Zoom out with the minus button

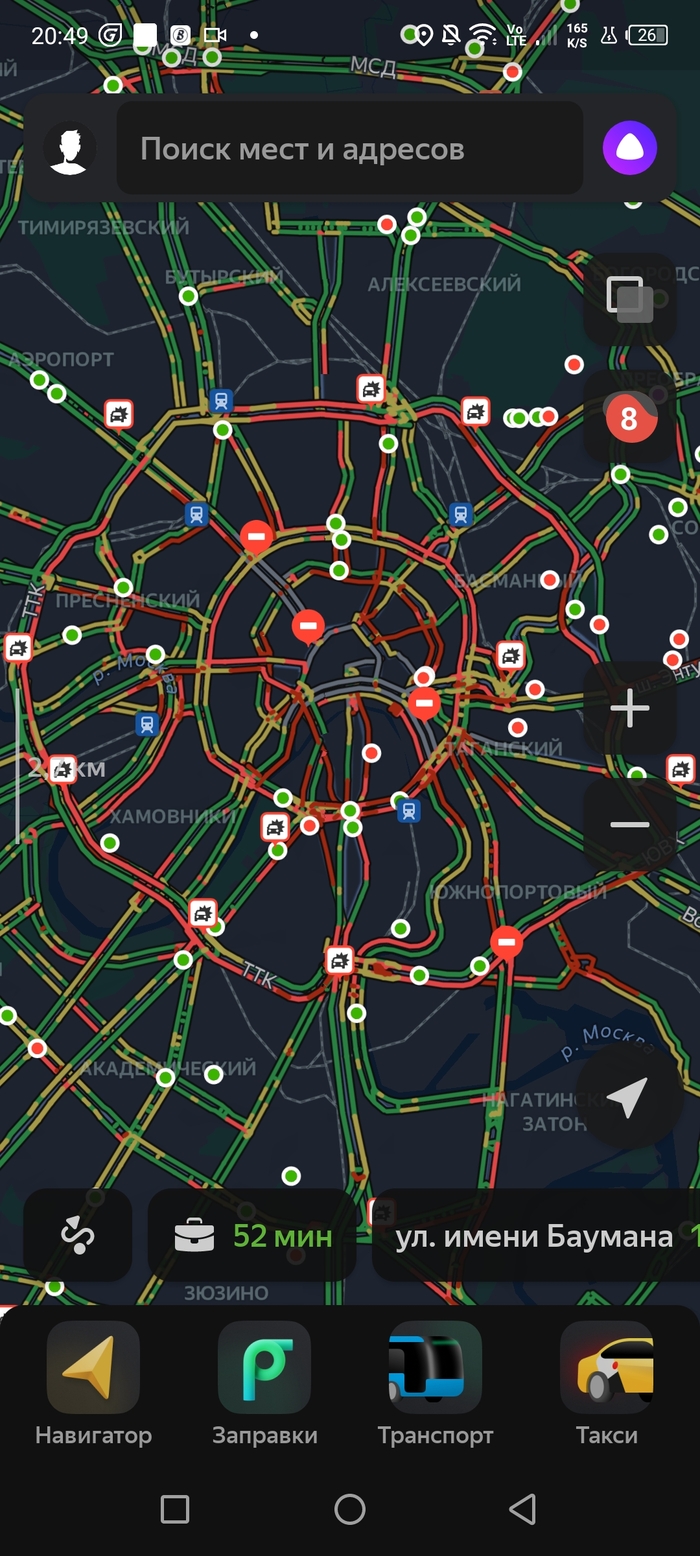point(630,824)
